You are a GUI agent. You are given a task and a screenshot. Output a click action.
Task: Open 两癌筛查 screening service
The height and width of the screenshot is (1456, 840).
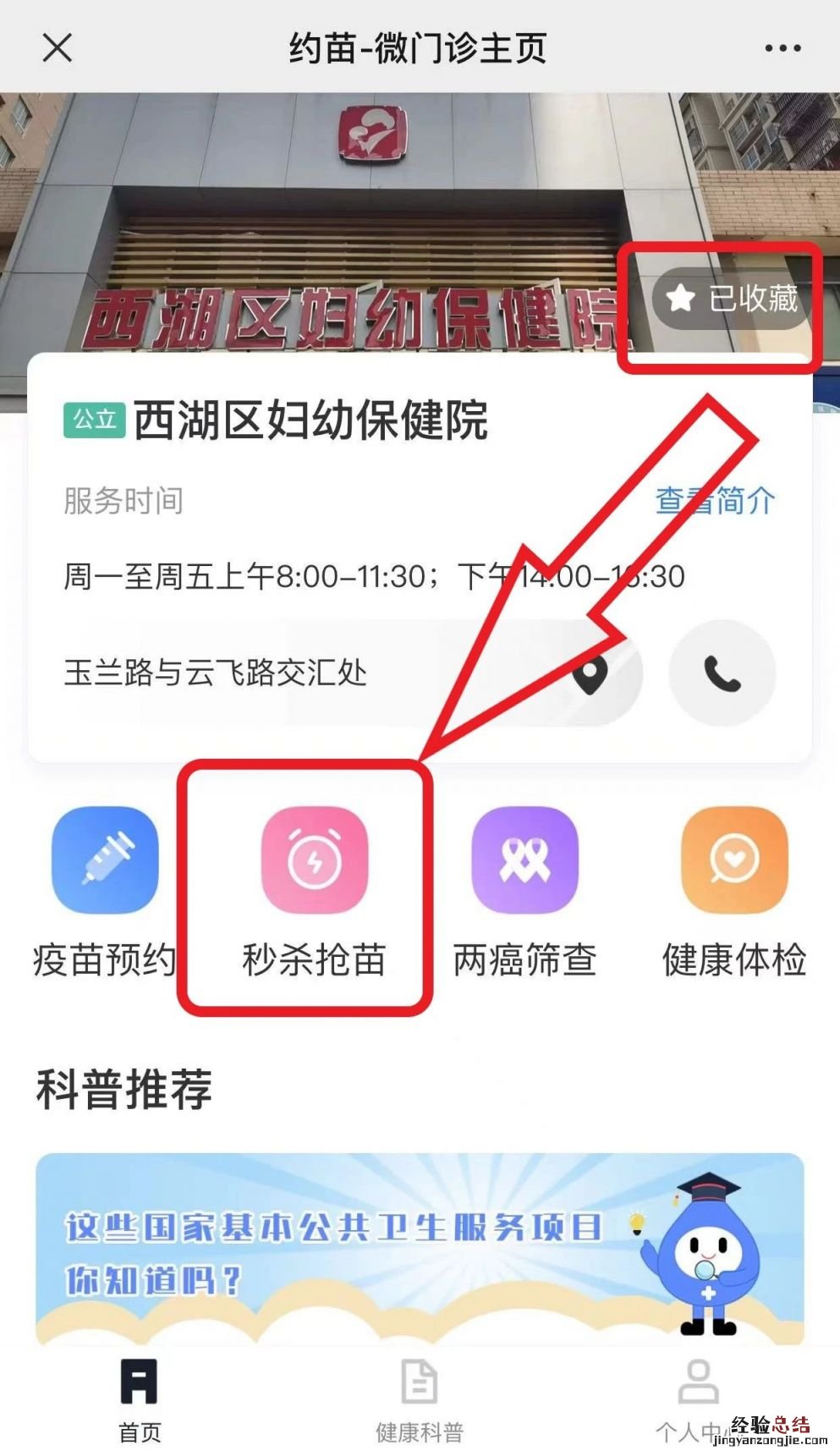tap(524, 860)
